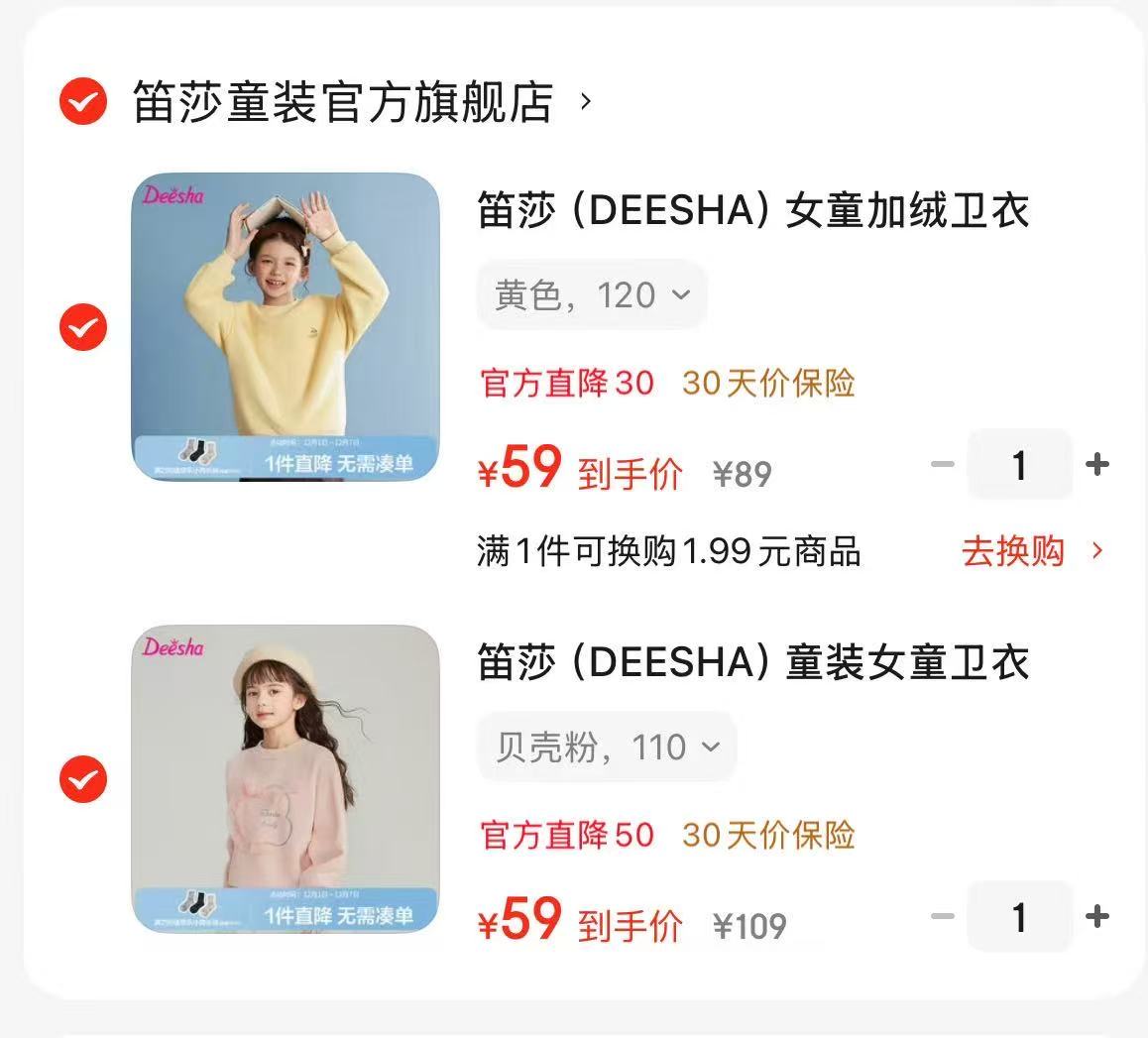Increase quantity of 童装女童卫衣

[x=1096, y=916]
